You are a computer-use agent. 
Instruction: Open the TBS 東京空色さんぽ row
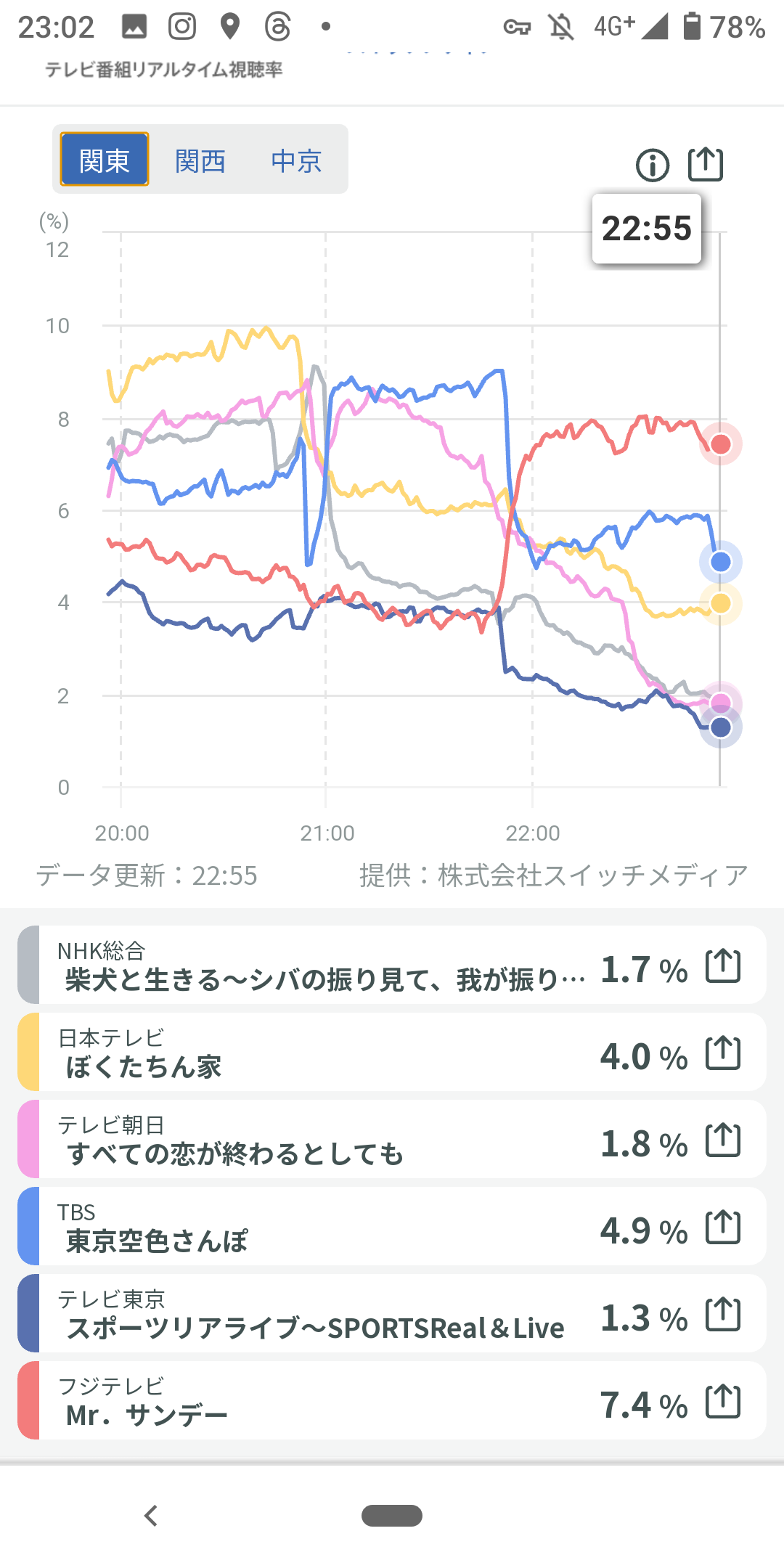(x=319, y=1228)
